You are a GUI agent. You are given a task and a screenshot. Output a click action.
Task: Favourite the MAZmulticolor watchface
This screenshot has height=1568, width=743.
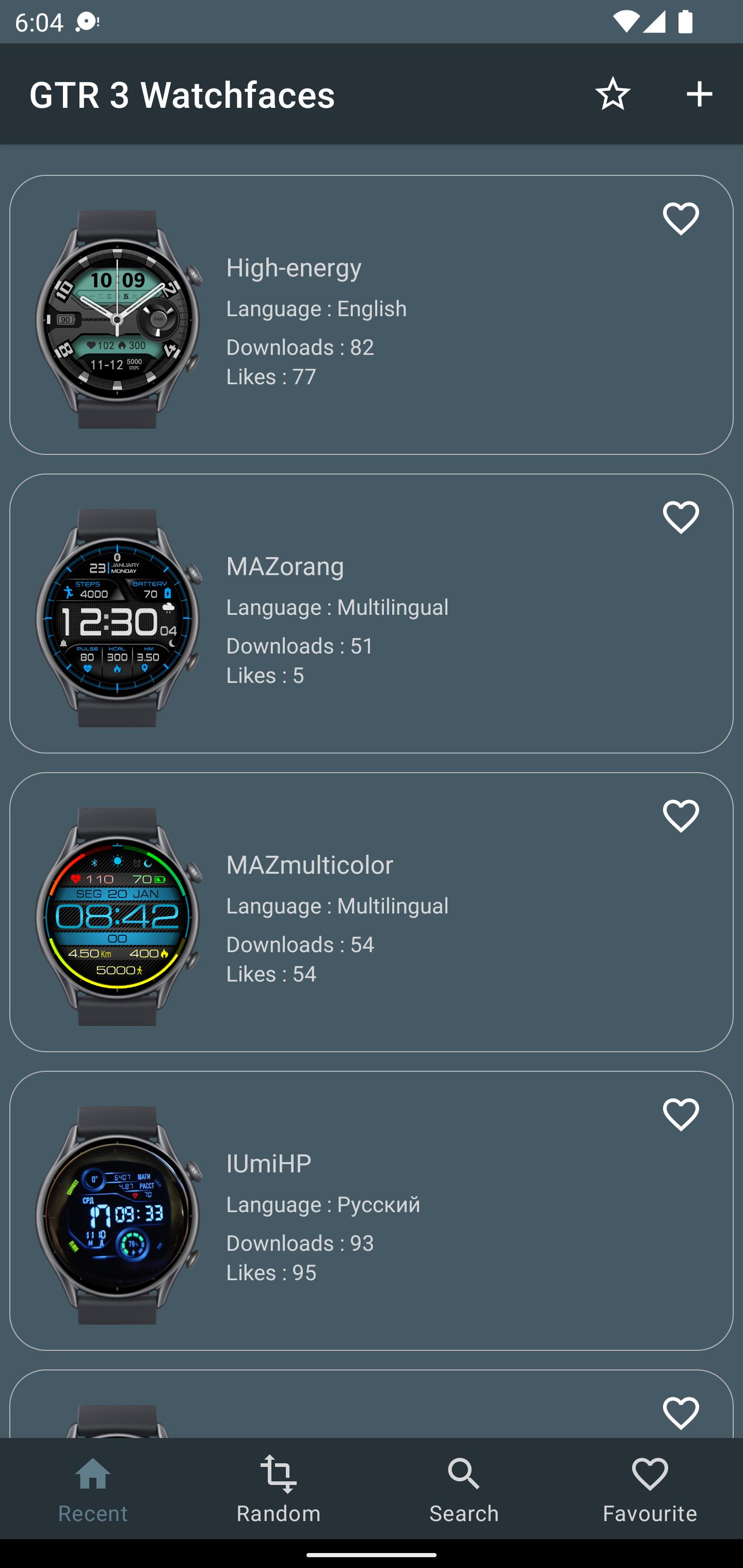coord(680,816)
